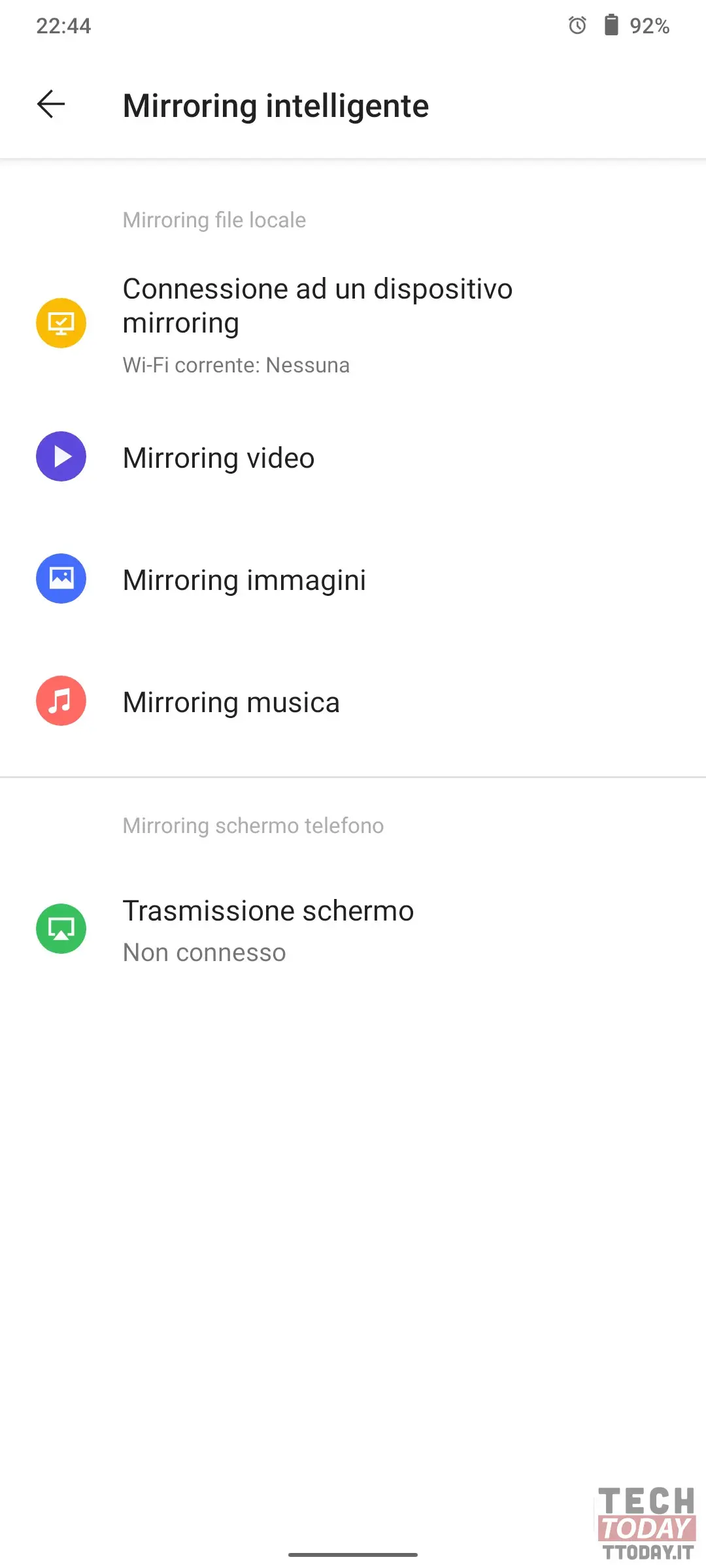Open Connessione ad un dispositivo mirroring
This screenshot has width=706, height=1568.
coord(353,324)
